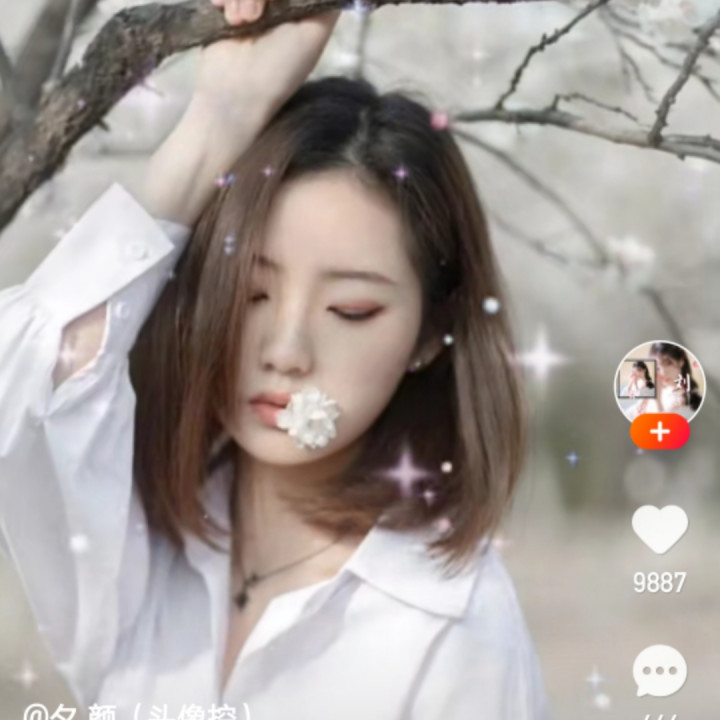Image resolution: width=720 pixels, height=720 pixels.
Task: Open the comments bubble icon
Action: [x=660, y=670]
